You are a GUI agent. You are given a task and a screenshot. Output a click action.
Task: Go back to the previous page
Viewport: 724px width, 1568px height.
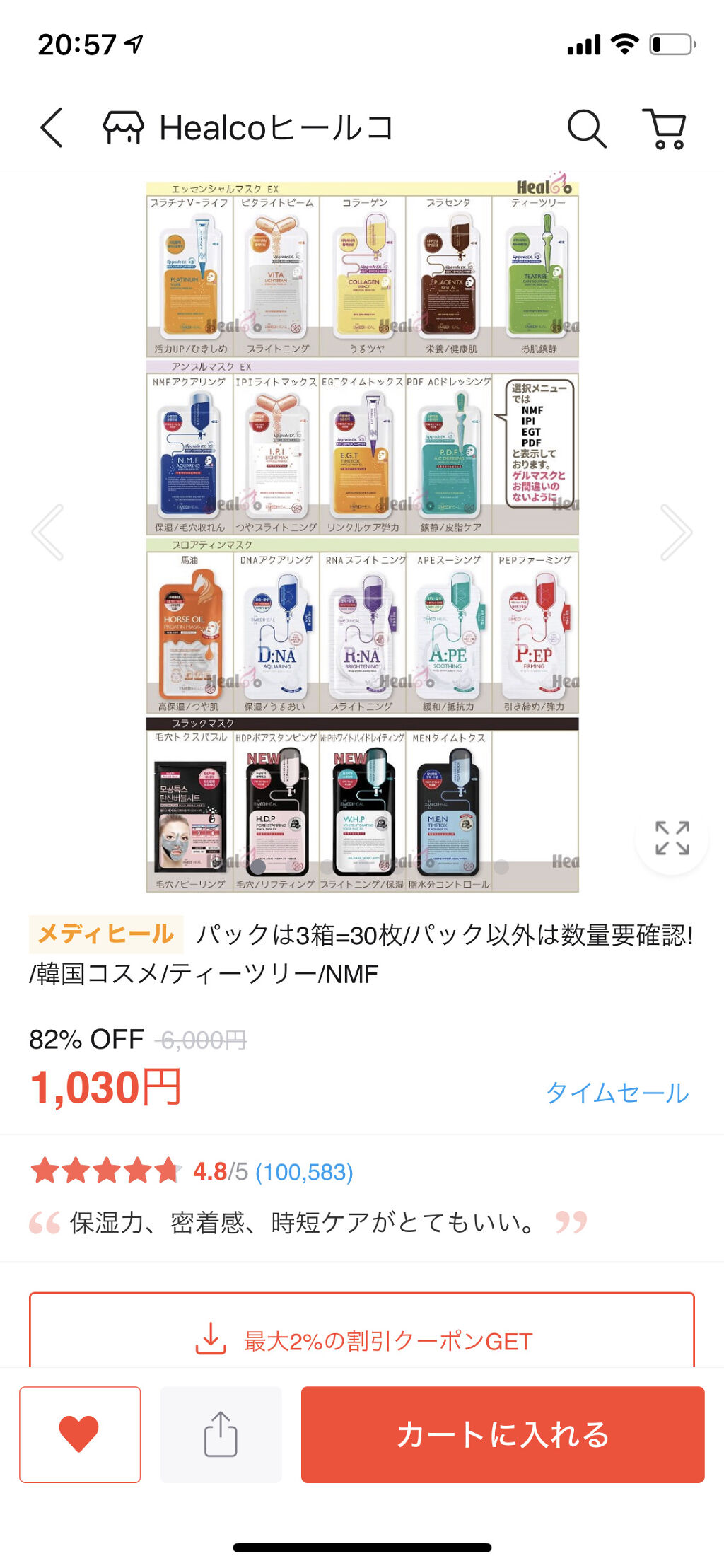[52, 128]
